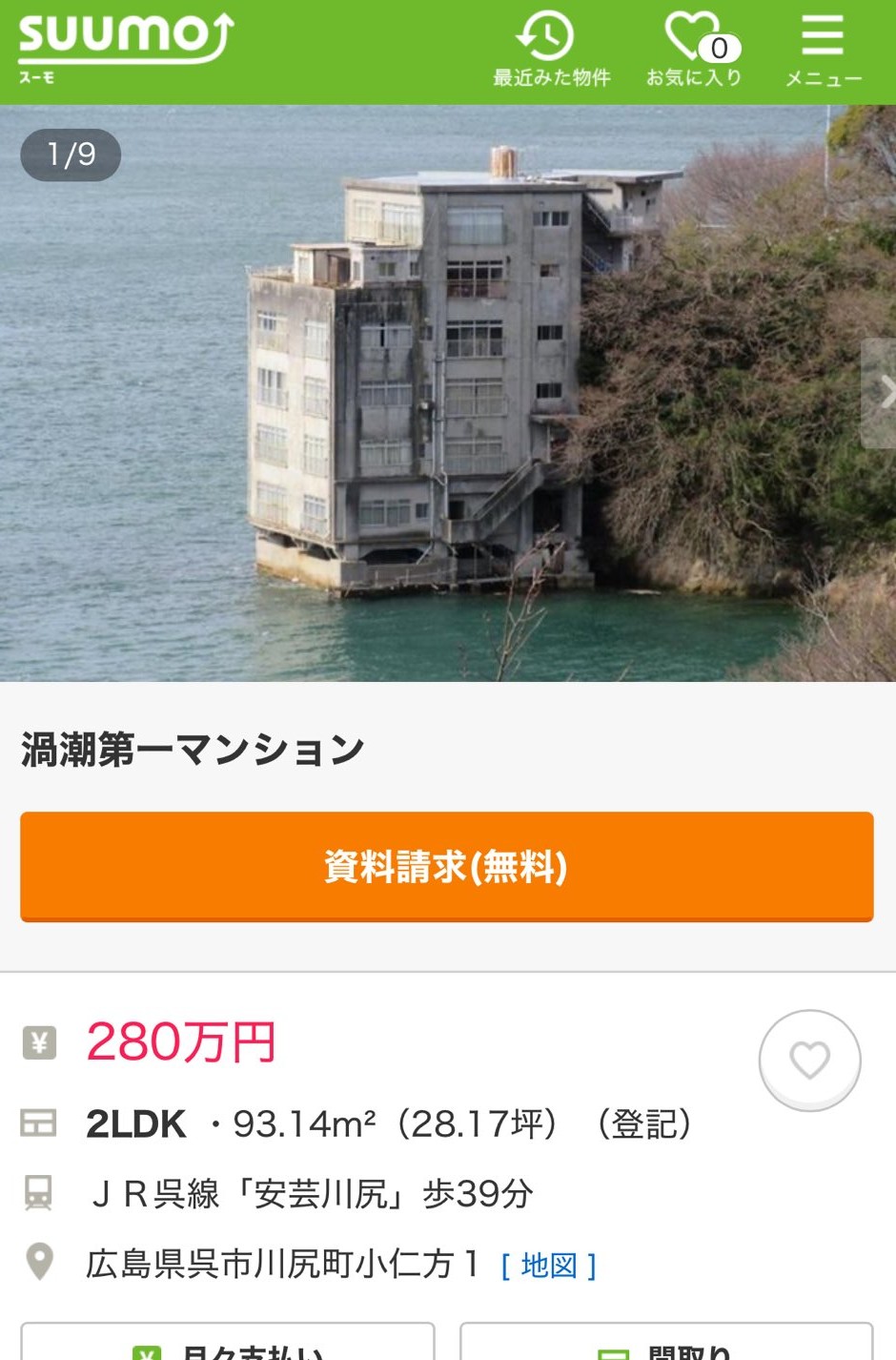Screen dimensions: 896x1360
Task: Open the 間取り floor plan button
Action: (666, 1345)
